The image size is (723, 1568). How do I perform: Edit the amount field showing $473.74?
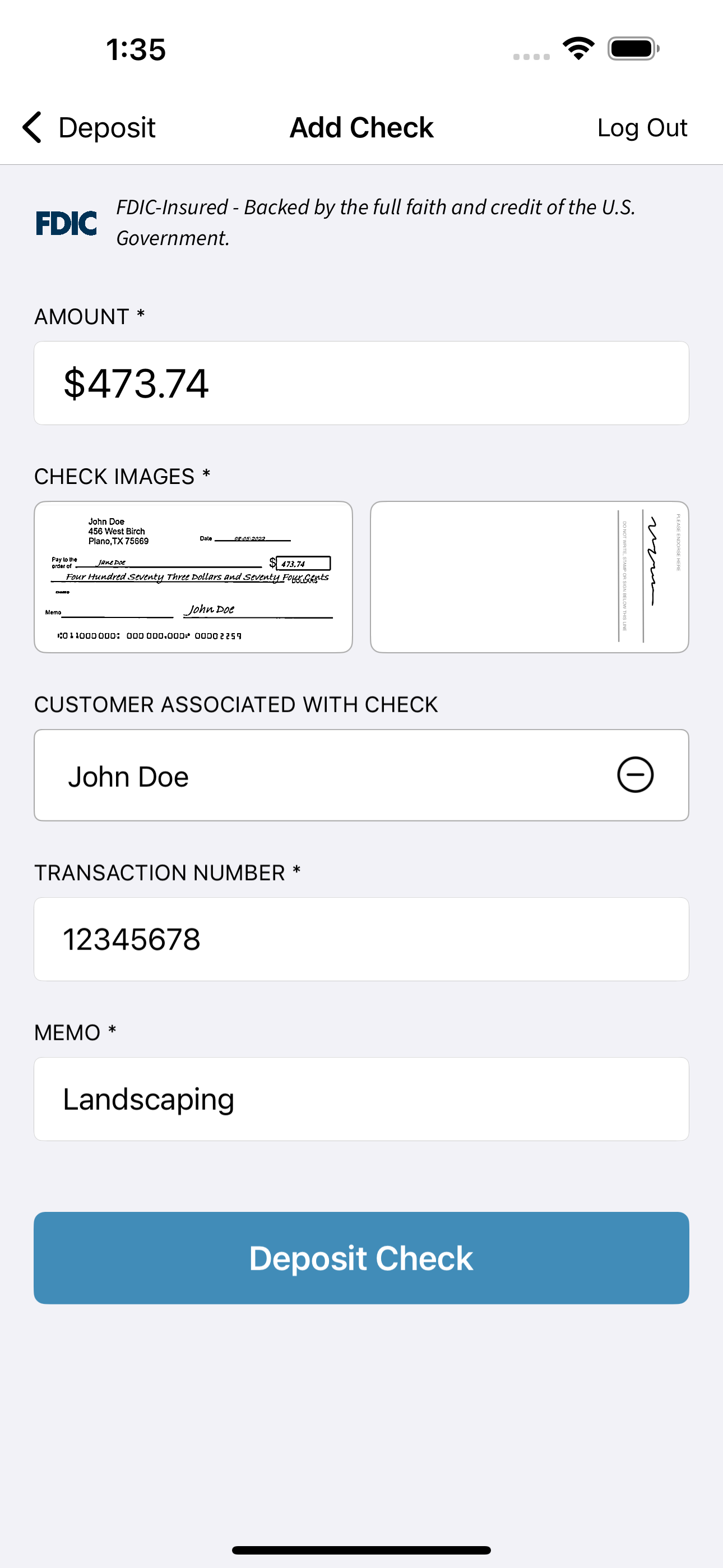coord(361,383)
